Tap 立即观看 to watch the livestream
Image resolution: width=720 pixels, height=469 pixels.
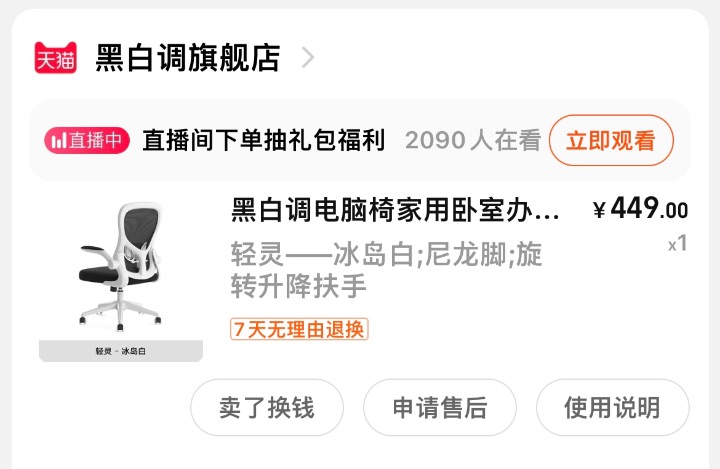click(610, 141)
